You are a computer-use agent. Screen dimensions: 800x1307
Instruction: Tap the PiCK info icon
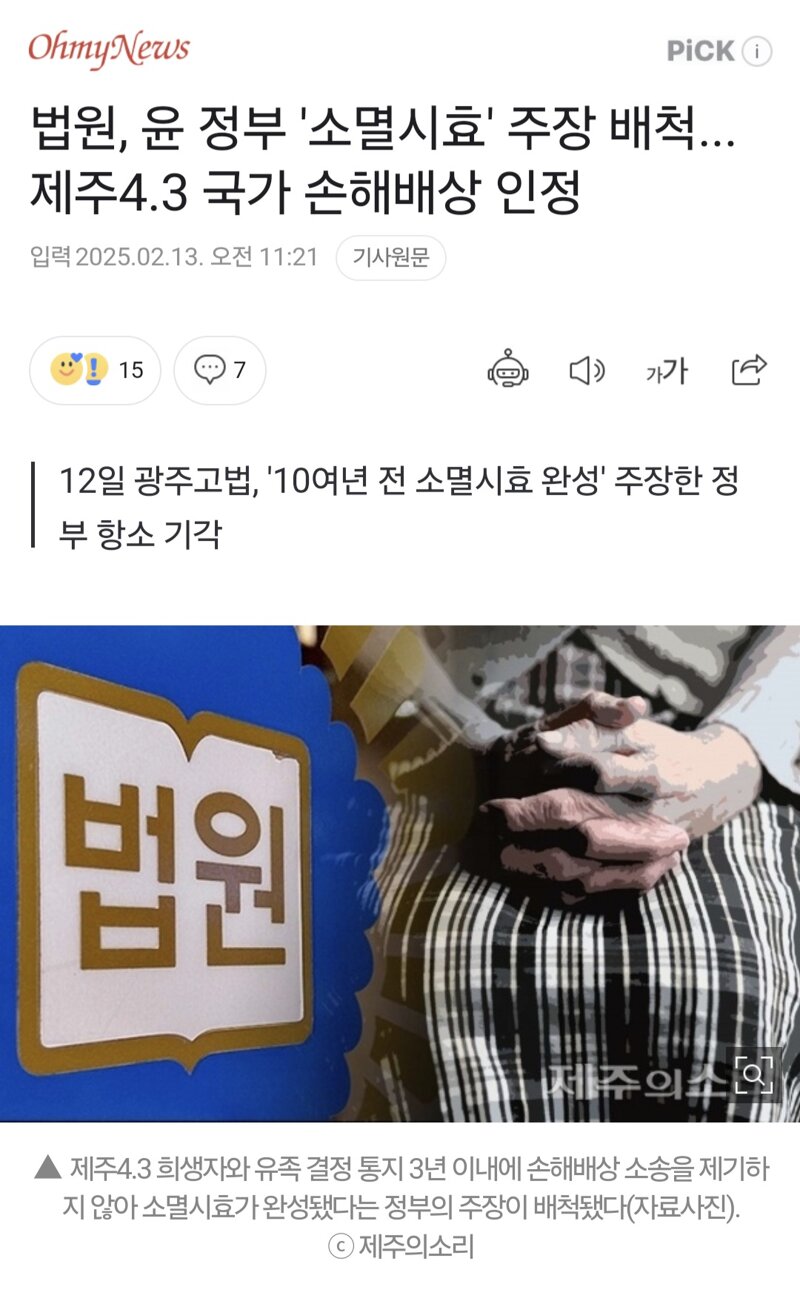coord(757,52)
